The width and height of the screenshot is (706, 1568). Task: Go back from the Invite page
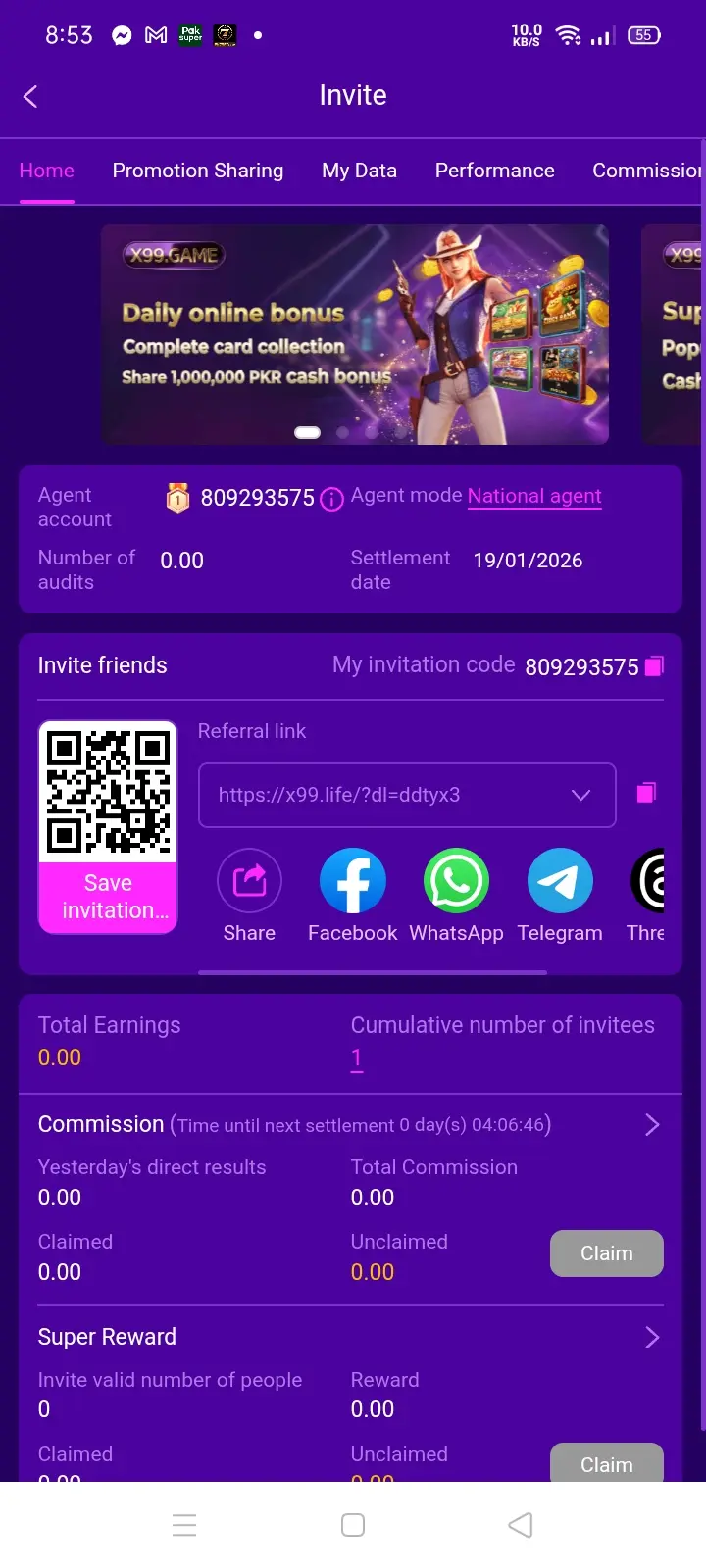coord(30,96)
